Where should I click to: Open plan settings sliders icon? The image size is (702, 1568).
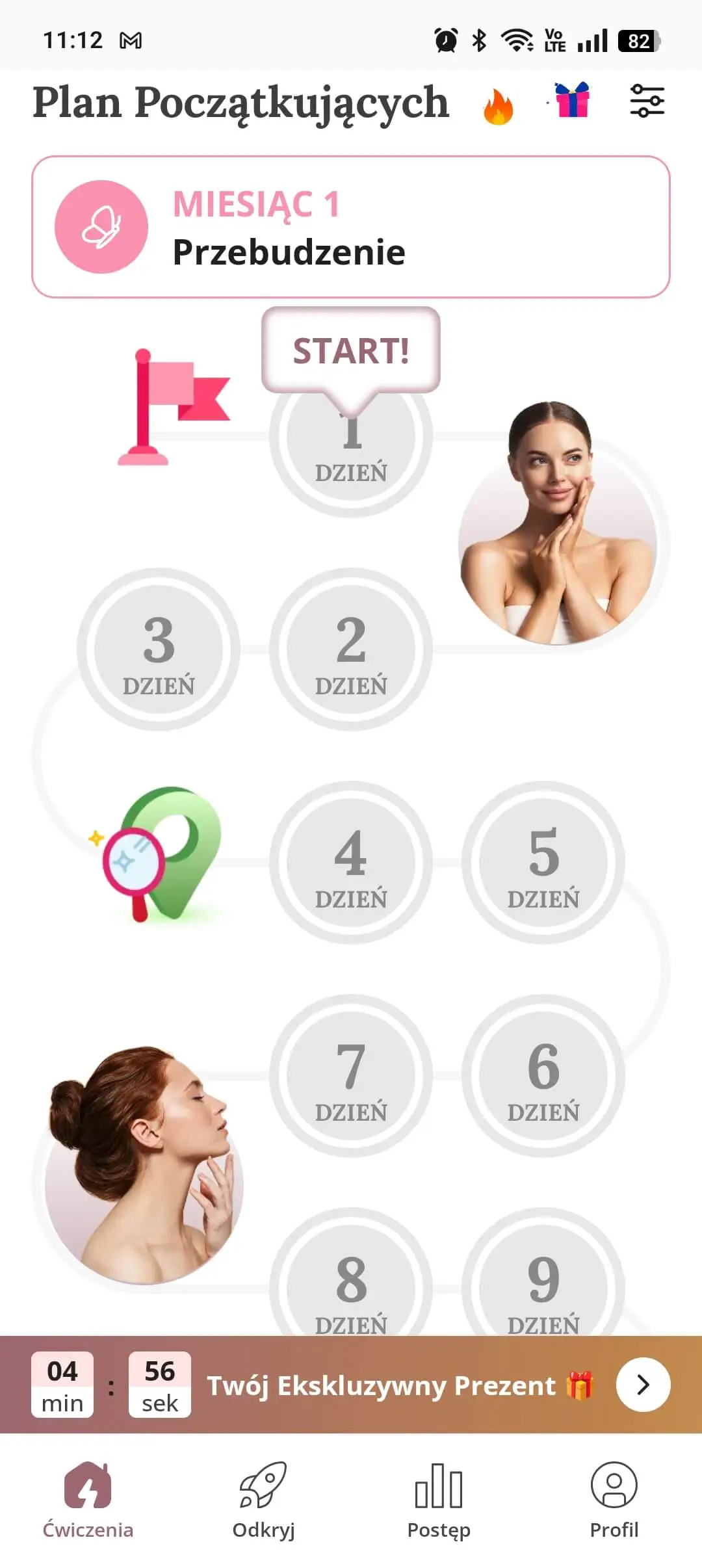(x=647, y=101)
